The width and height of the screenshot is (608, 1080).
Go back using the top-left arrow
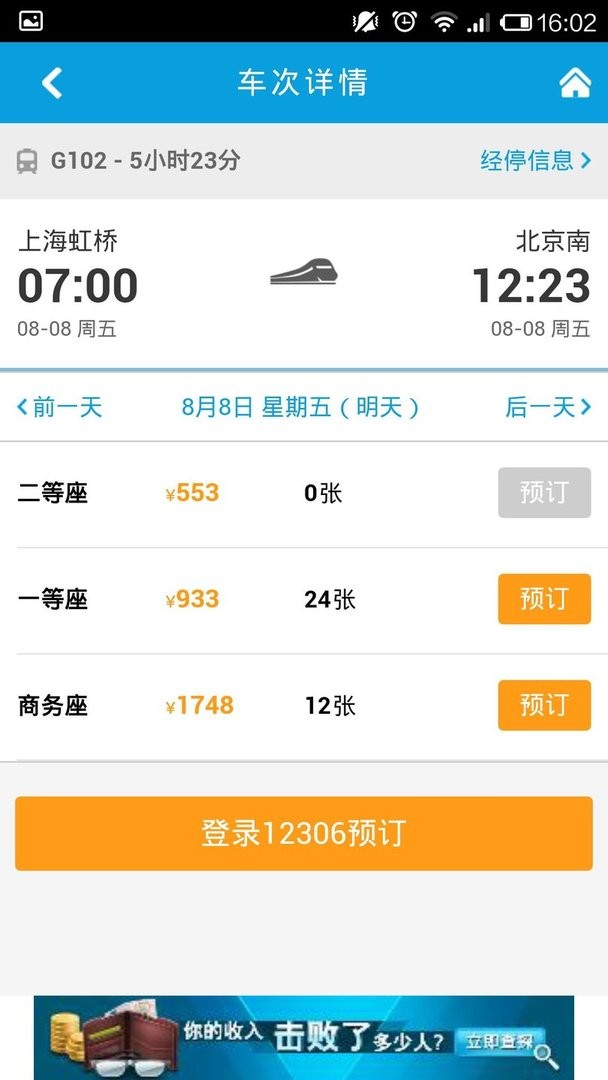pos(52,83)
